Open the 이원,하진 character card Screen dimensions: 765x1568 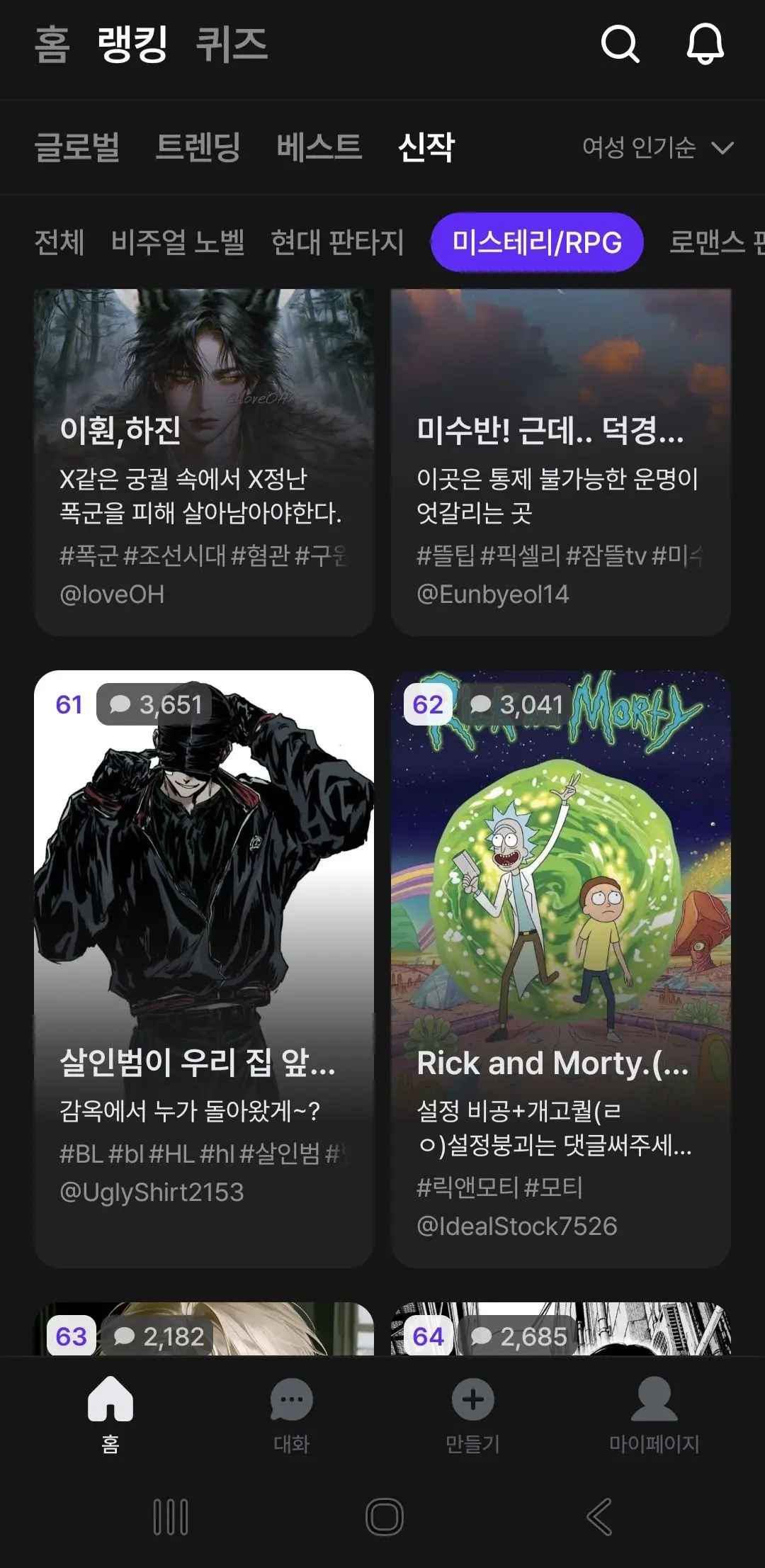pyautogui.click(x=204, y=462)
